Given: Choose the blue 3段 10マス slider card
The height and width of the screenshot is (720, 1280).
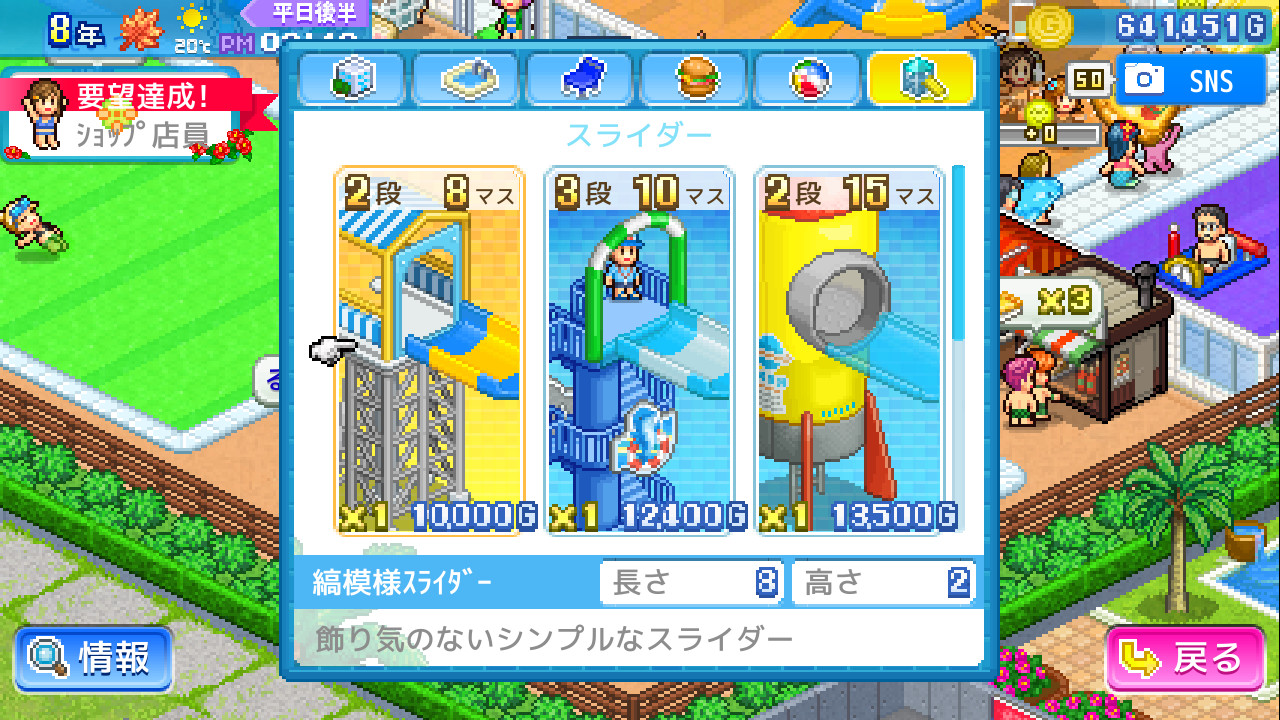Looking at the screenshot, I should [x=640, y=350].
